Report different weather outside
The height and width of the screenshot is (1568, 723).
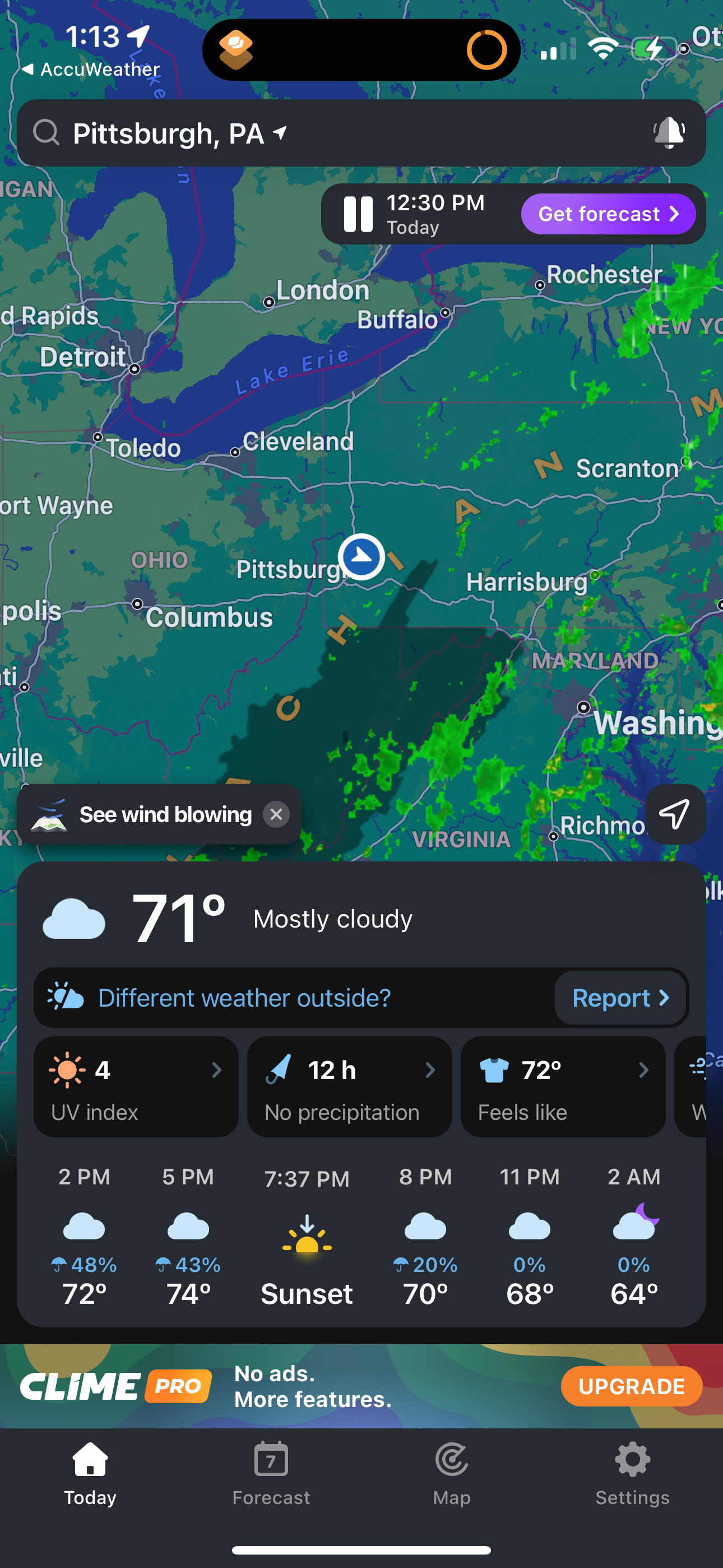[619, 998]
